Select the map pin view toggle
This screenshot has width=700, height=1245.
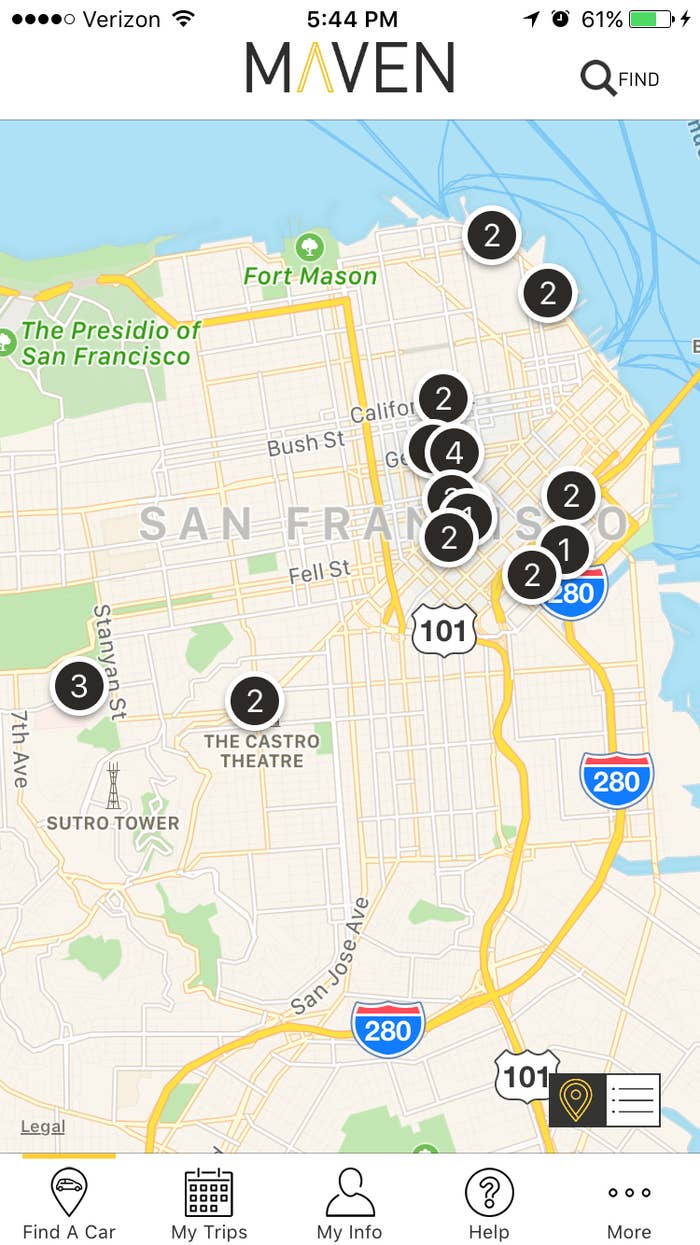click(x=577, y=1100)
